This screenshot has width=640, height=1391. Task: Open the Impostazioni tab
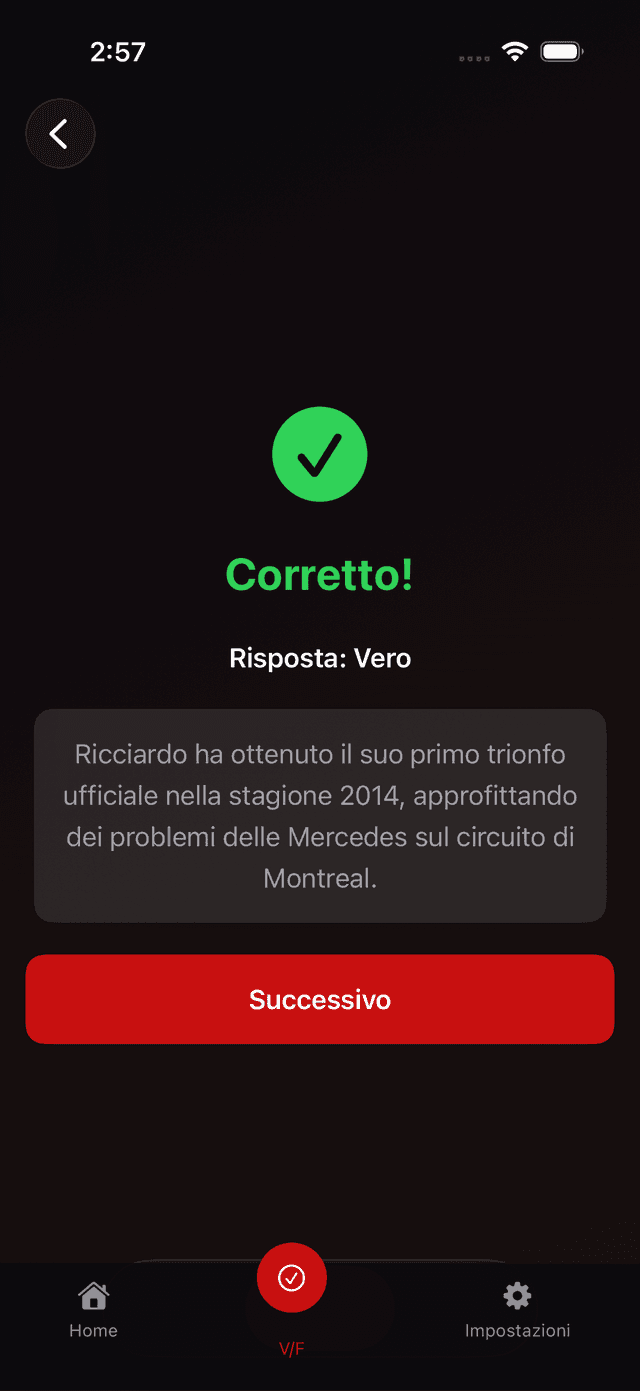pos(517,1309)
